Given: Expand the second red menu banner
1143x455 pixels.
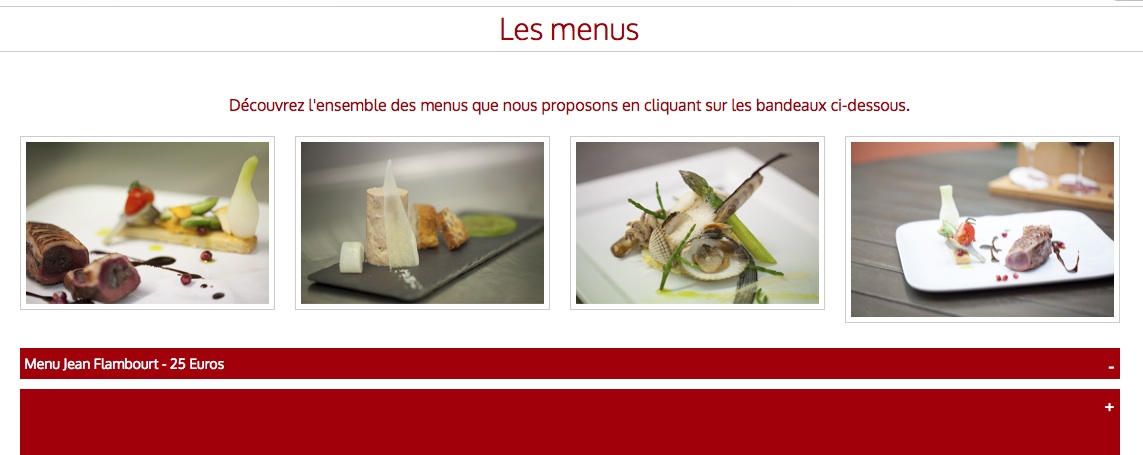Looking at the screenshot, I should [1108, 408].
